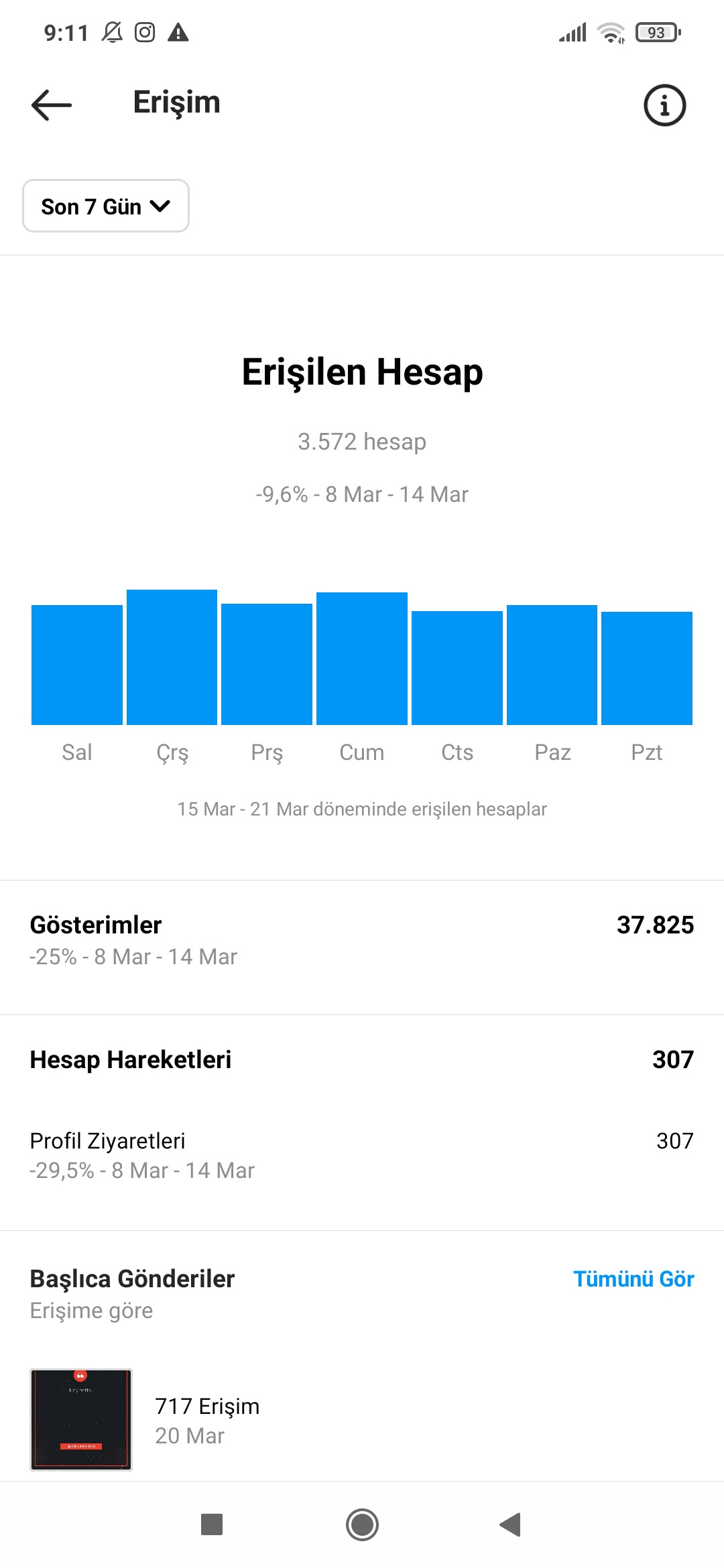Open recent apps with the square button

pos(212,1524)
